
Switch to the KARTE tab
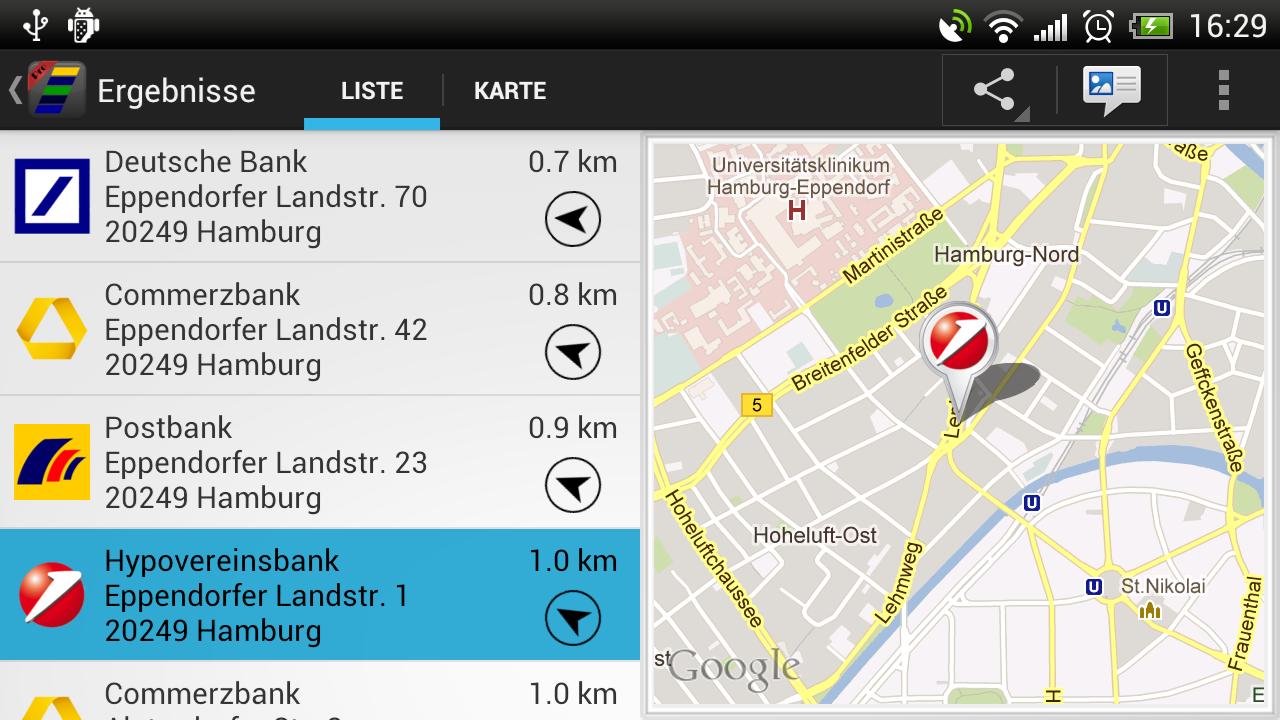(510, 91)
